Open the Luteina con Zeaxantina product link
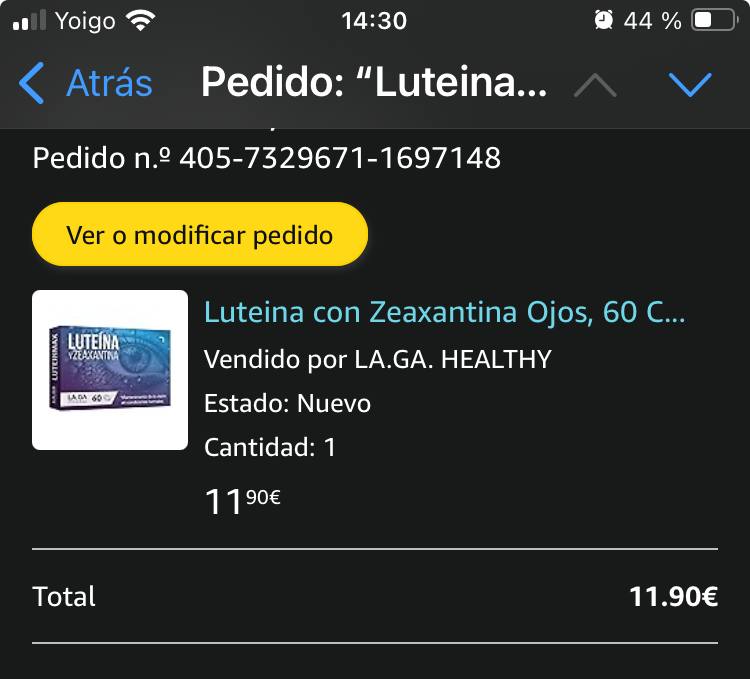This screenshot has width=750, height=679. (x=445, y=313)
